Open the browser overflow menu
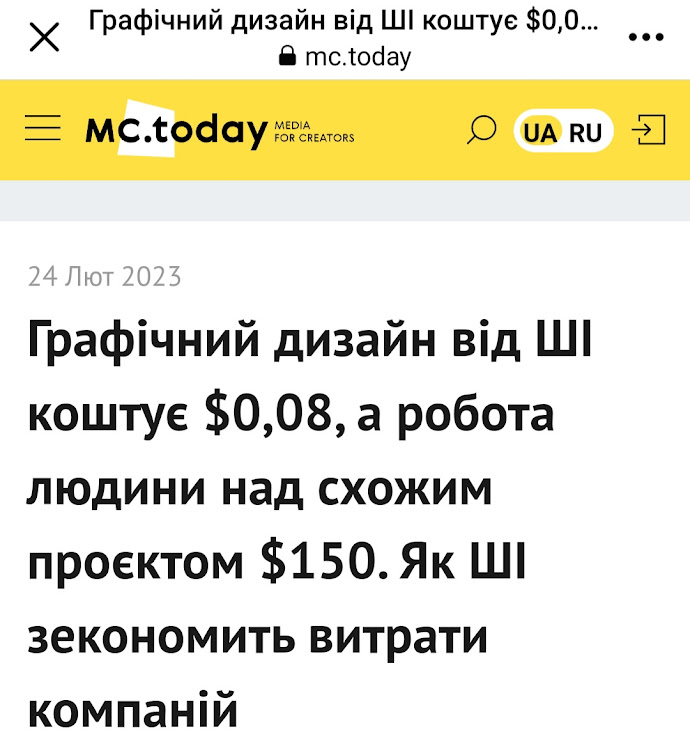The width and height of the screenshot is (690, 739). coord(646,38)
